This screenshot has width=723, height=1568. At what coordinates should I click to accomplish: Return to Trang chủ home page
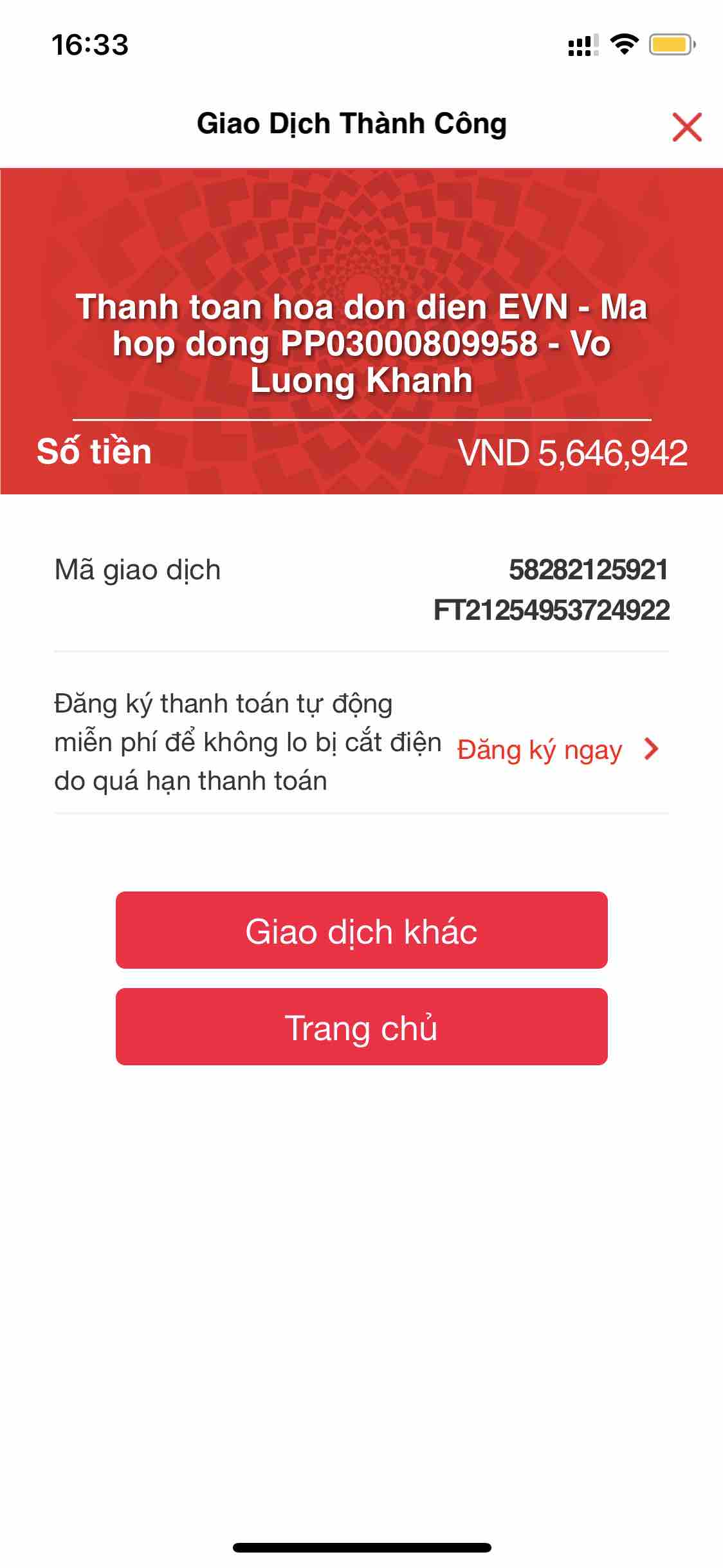click(361, 1027)
